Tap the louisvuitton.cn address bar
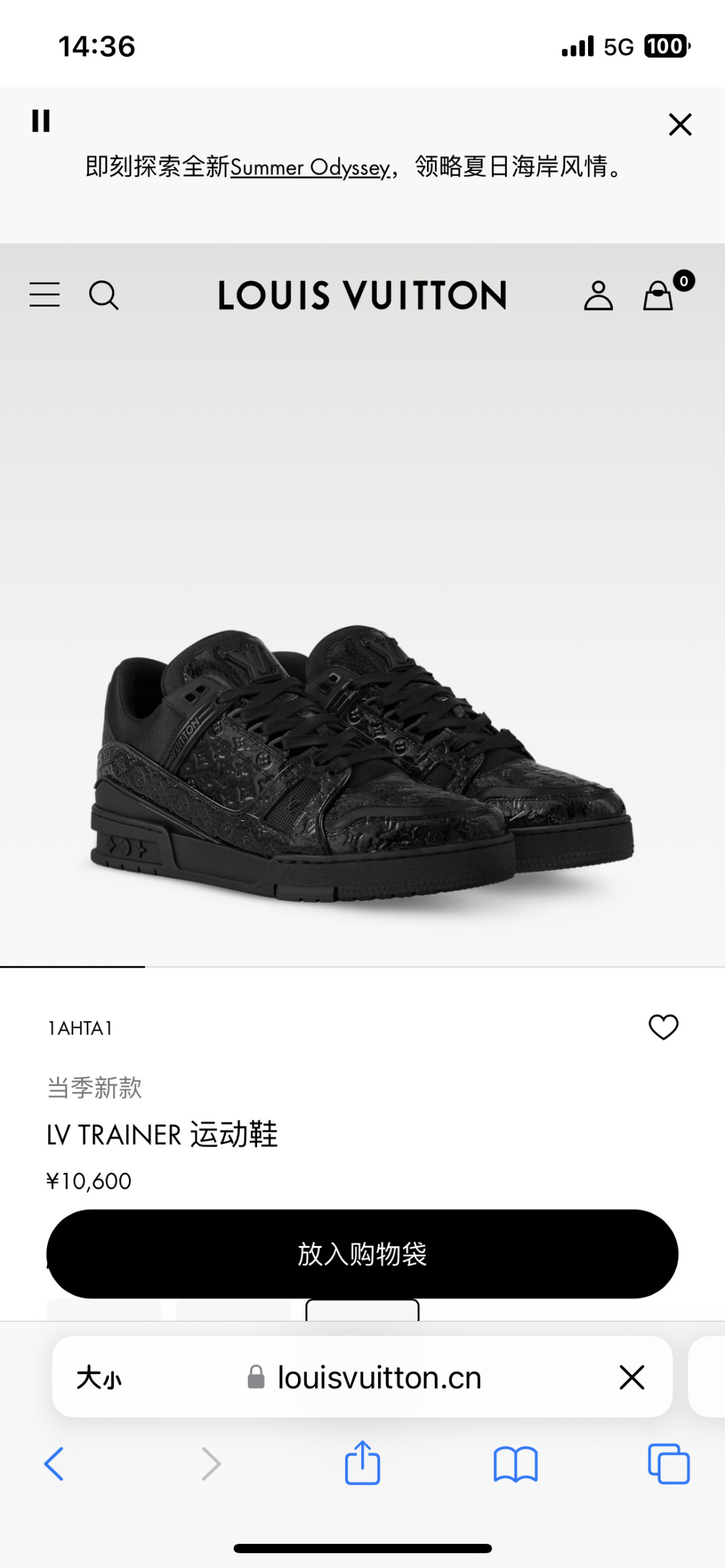 pos(380,1376)
